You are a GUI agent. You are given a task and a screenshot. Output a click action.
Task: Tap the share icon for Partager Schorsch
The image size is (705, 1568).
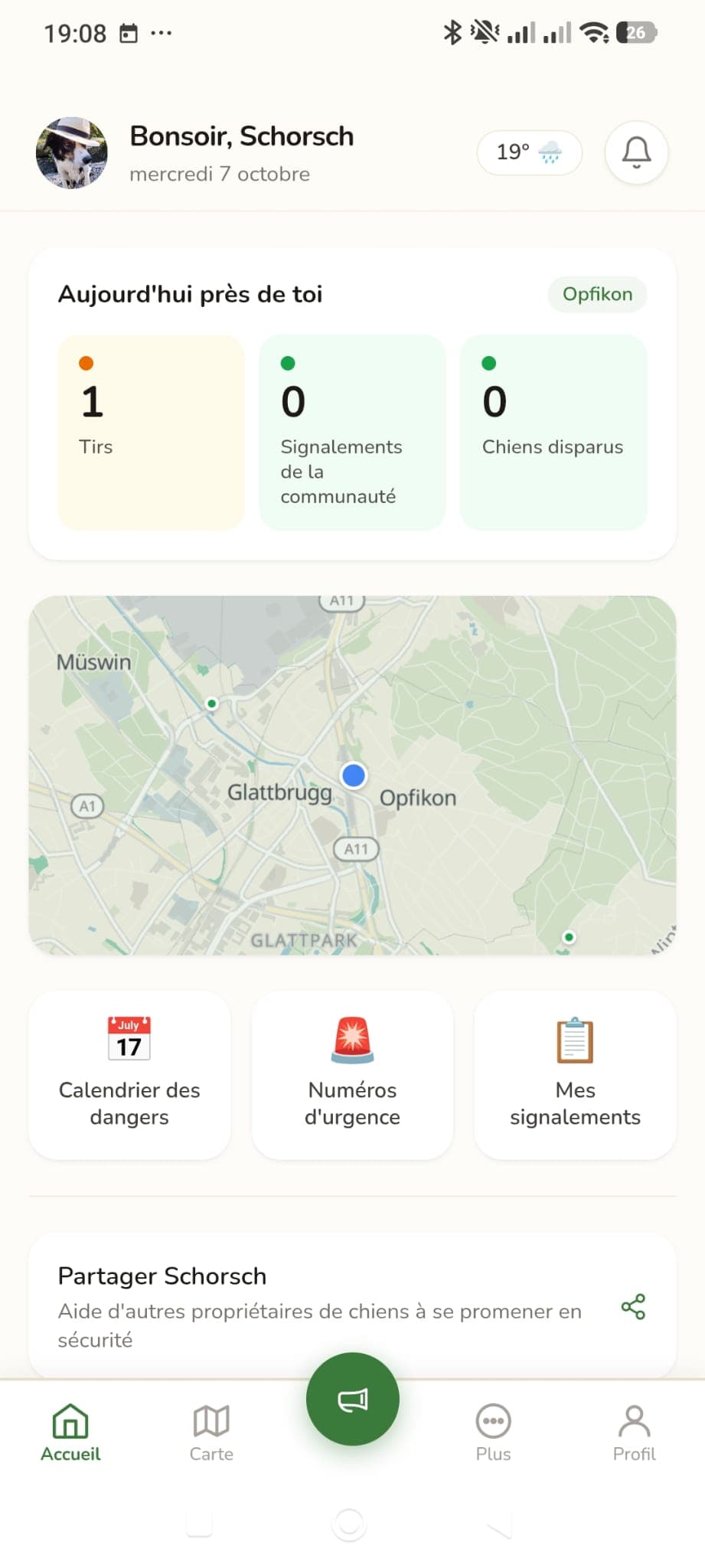[x=633, y=1307]
